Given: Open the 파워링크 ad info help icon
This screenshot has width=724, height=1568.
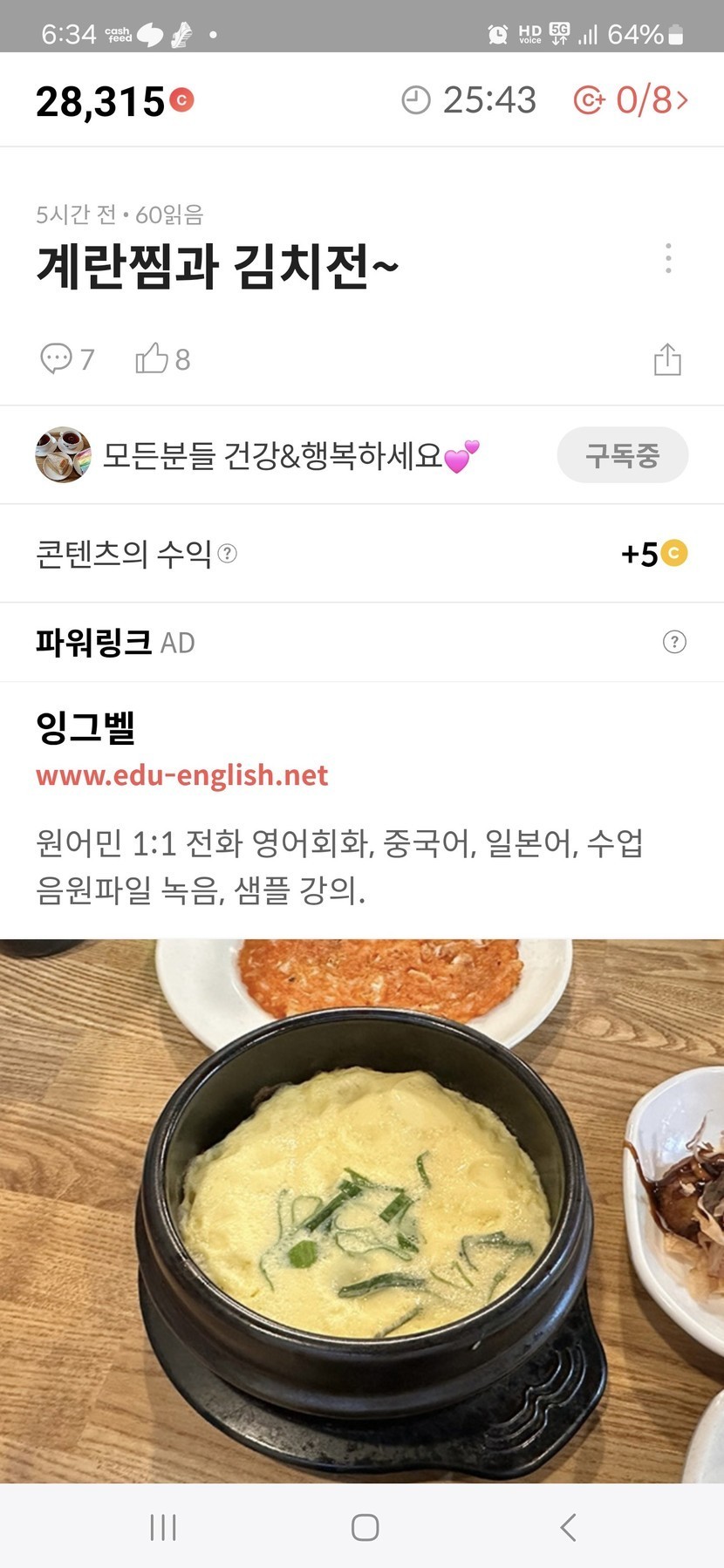Looking at the screenshot, I should click(674, 643).
